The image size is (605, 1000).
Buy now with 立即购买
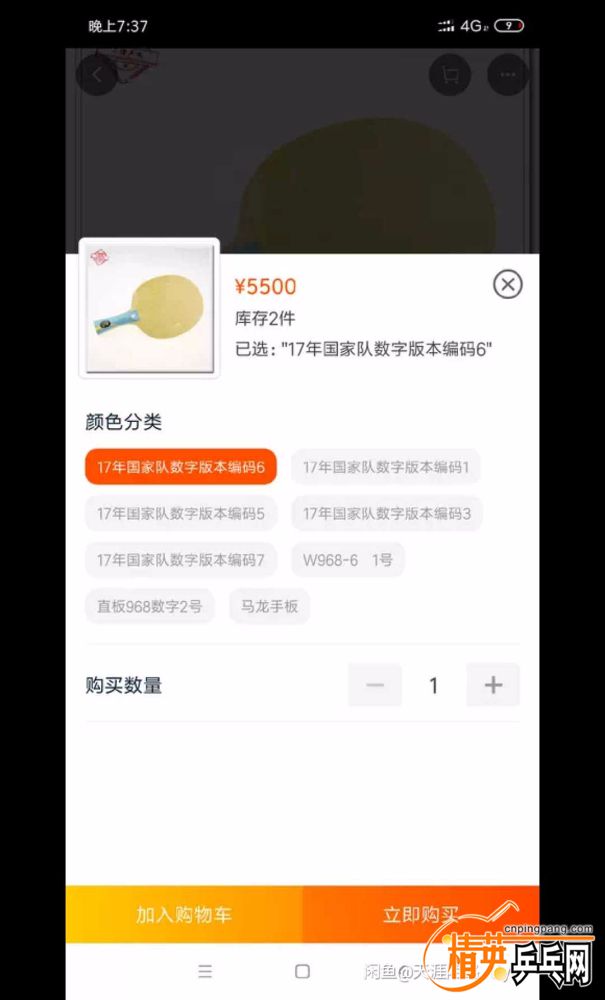[420, 914]
